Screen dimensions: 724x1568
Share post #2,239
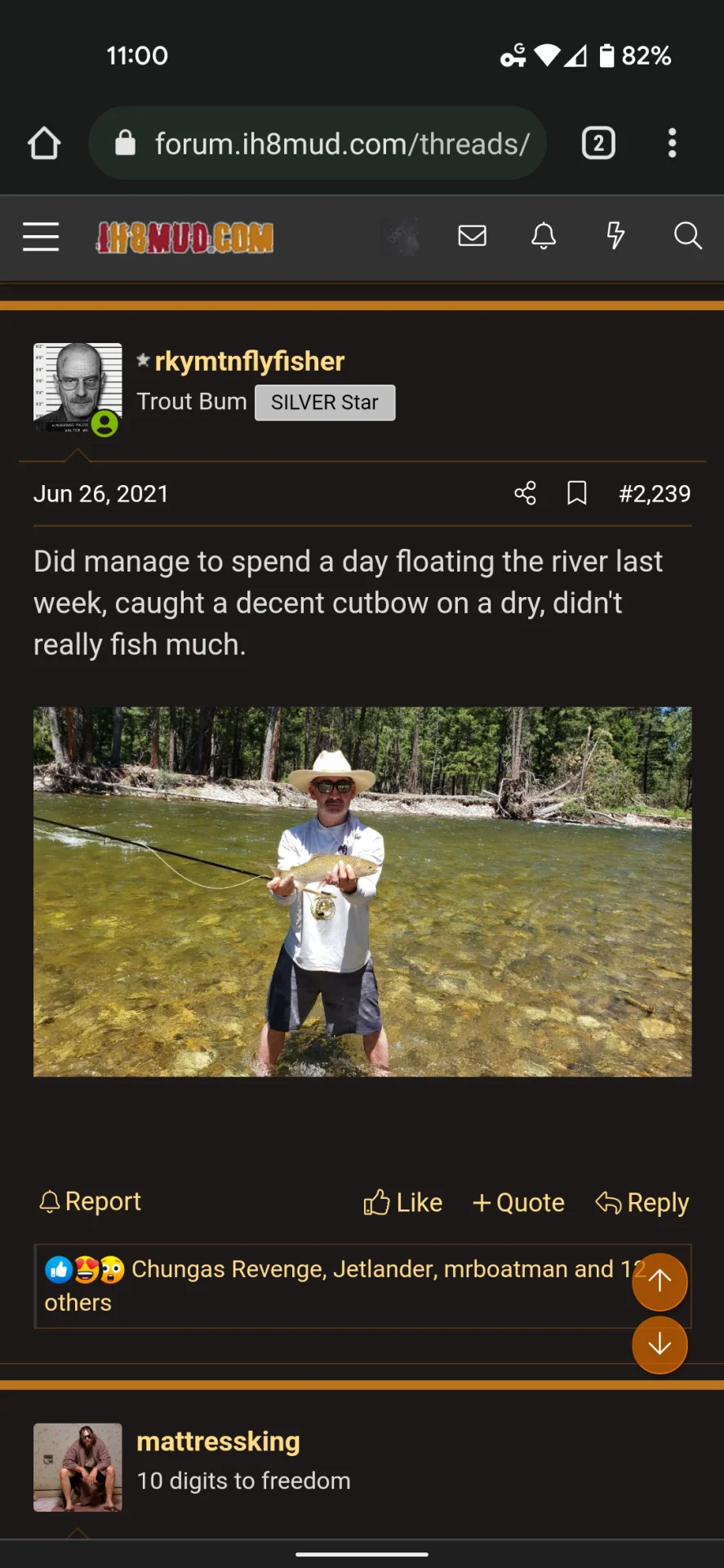pos(525,493)
